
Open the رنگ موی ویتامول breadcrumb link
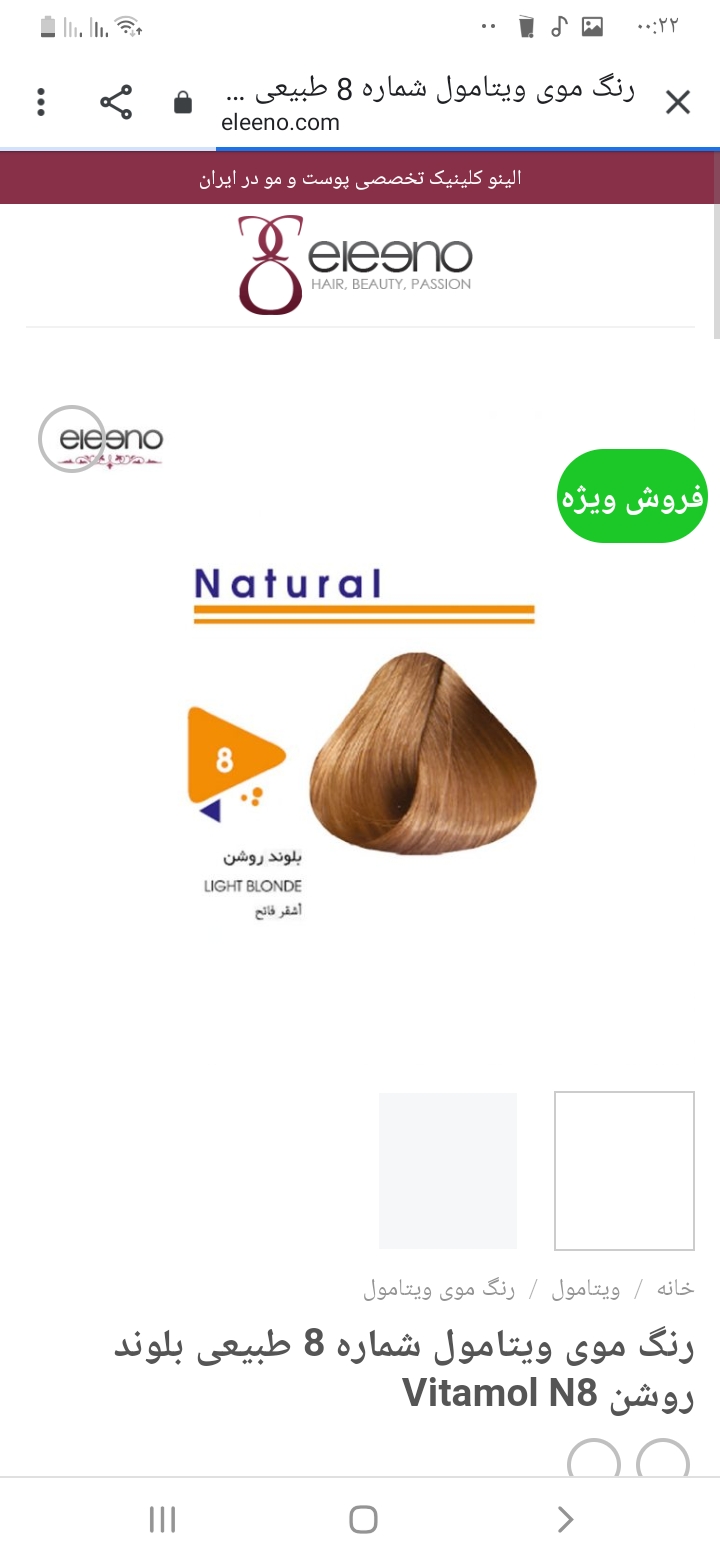click(x=438, y=1289)
